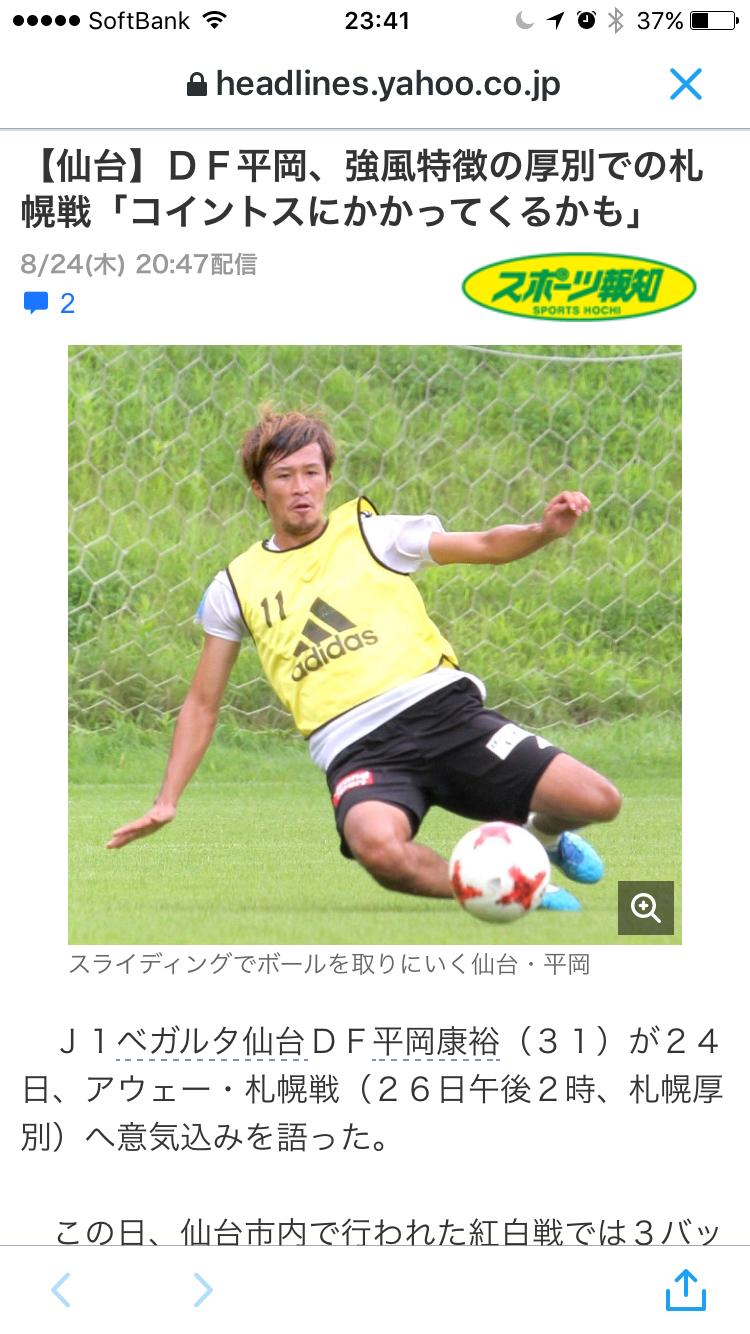The width and height of the screenshot is (750, 1334).
Task: Open the 平岡康裕 player link
Action: coord(436,1043)
